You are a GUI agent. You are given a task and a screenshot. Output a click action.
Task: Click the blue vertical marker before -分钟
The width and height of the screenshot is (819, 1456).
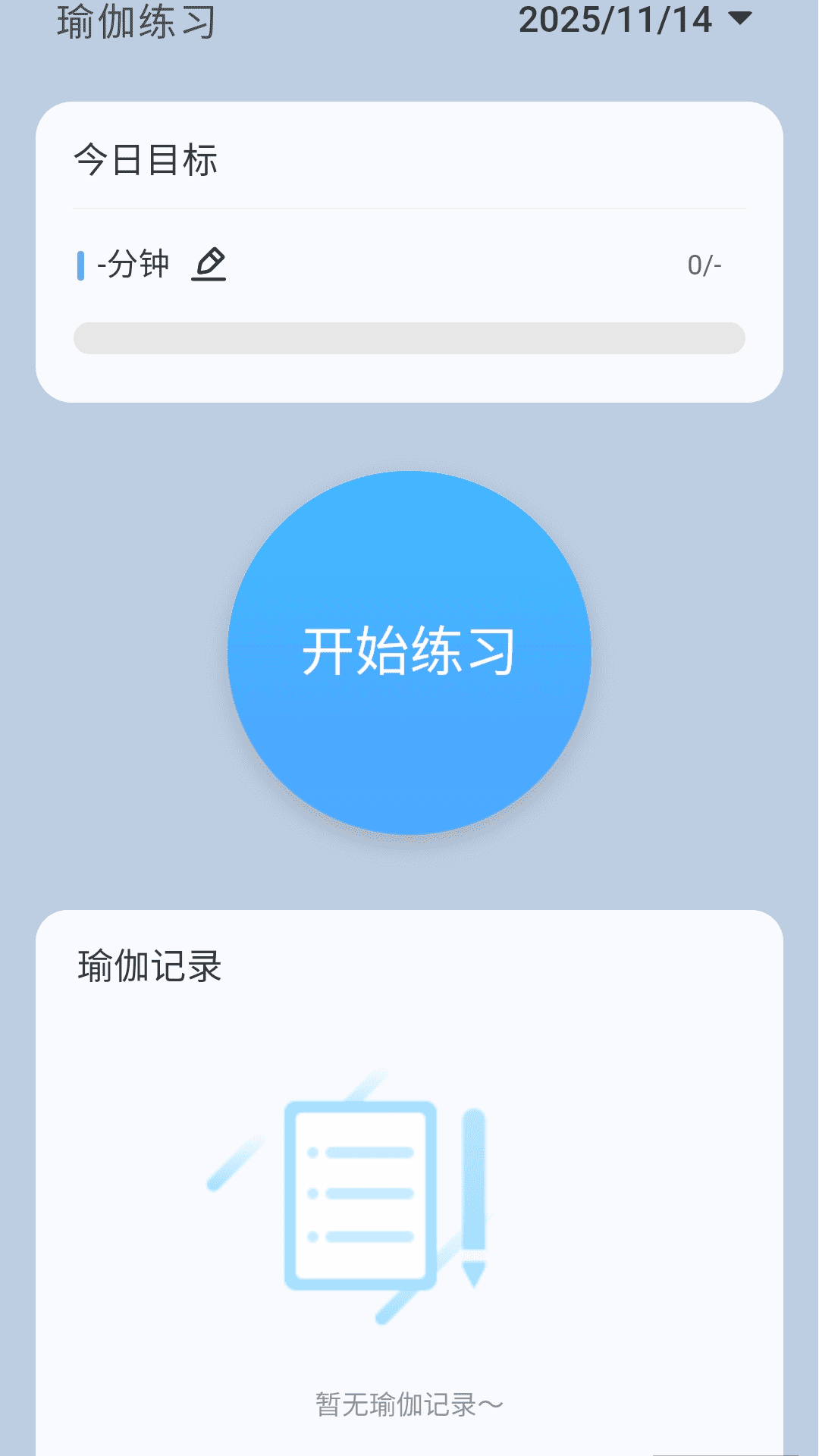click(81, 265)
